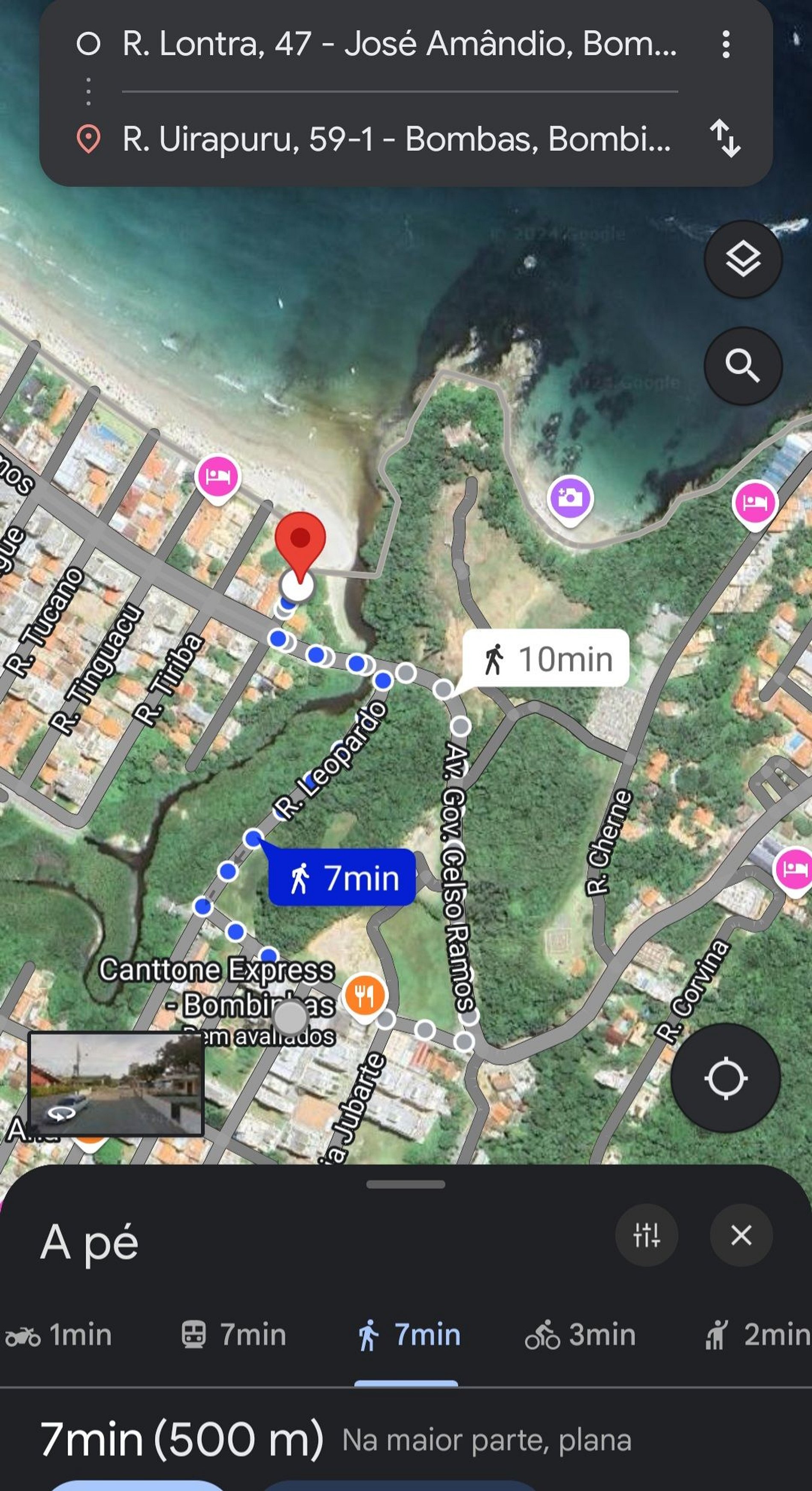Viewport: 812px width, 1491px height.
Task: Edit the starting point R. Lontra, 47
Action: click(x=399, y=44)
